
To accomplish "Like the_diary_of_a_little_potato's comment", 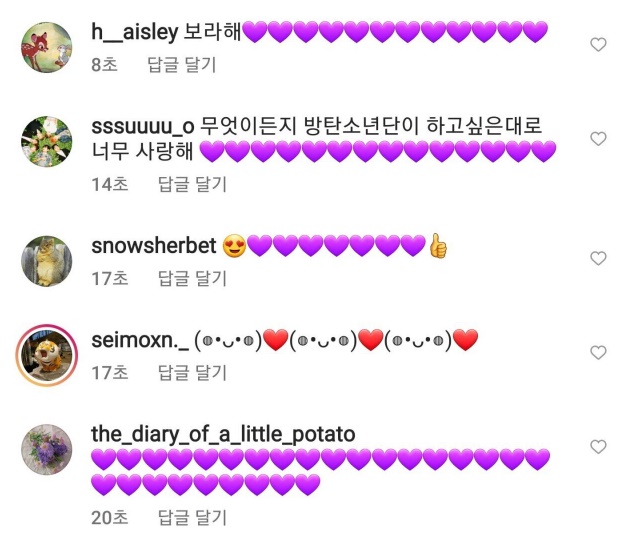I will [x=598, y=446].
